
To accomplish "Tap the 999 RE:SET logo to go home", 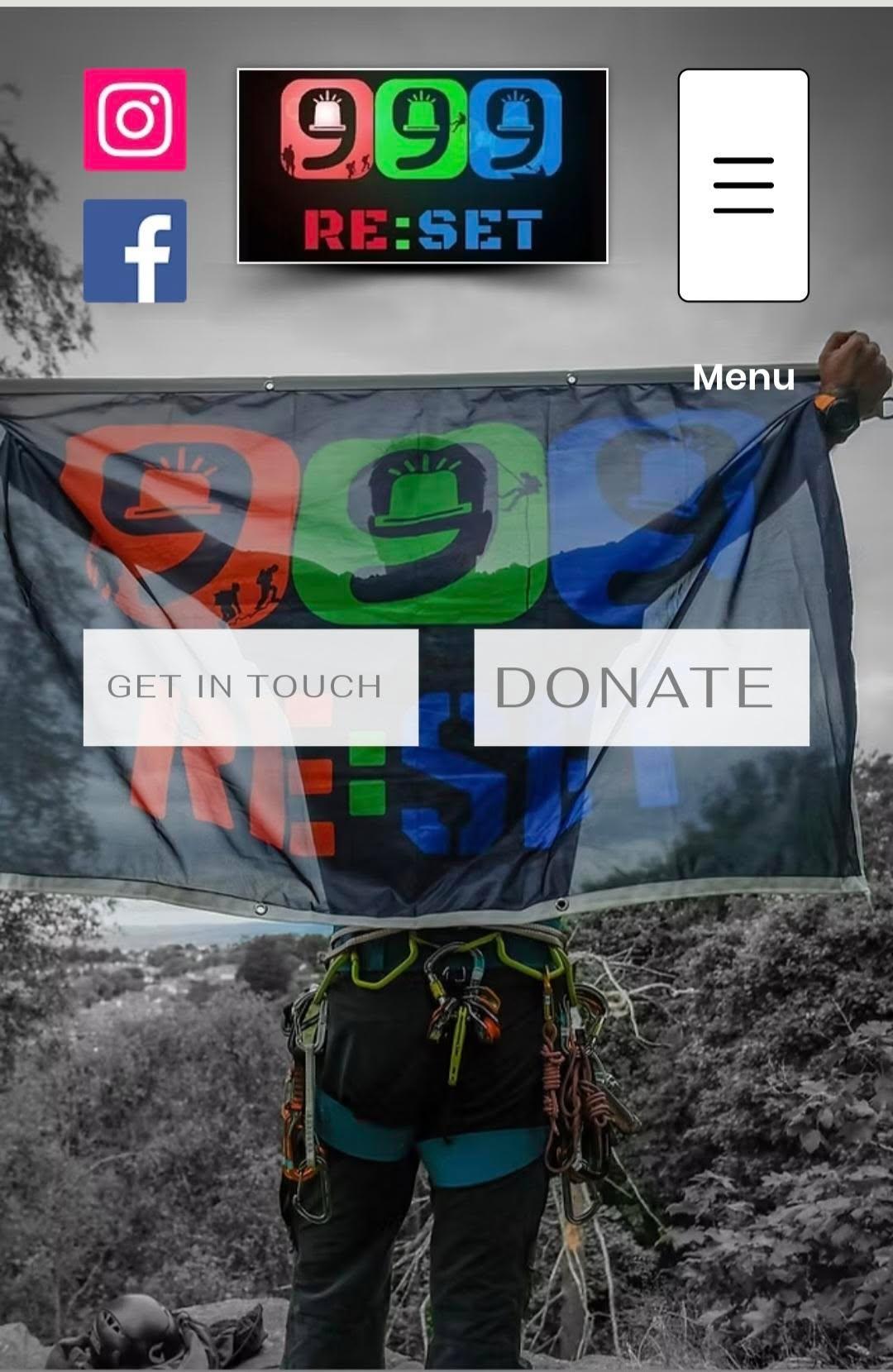I will (x=423, y=165).
